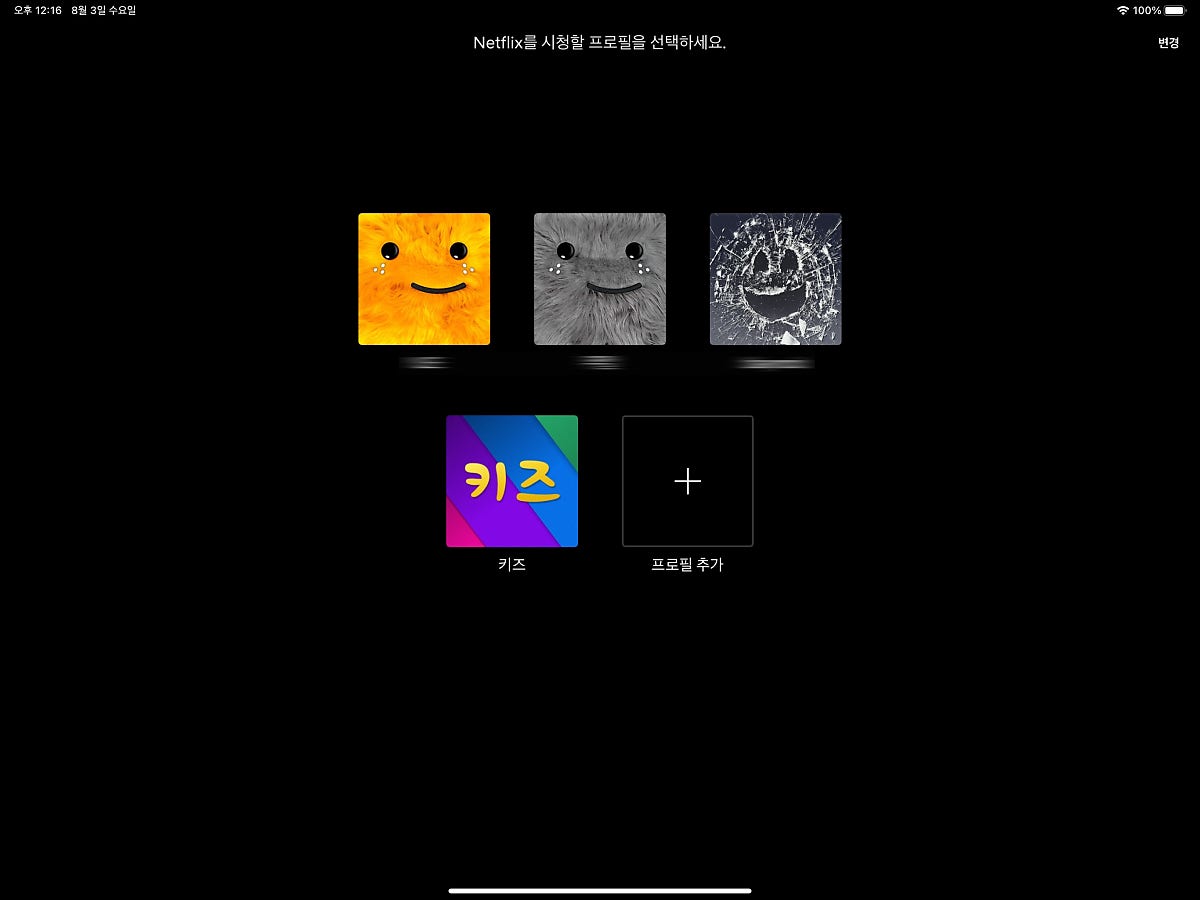Tap 변경 to edit profiles
This screenshot has height=900, width=1200.
pos(1168,43)
